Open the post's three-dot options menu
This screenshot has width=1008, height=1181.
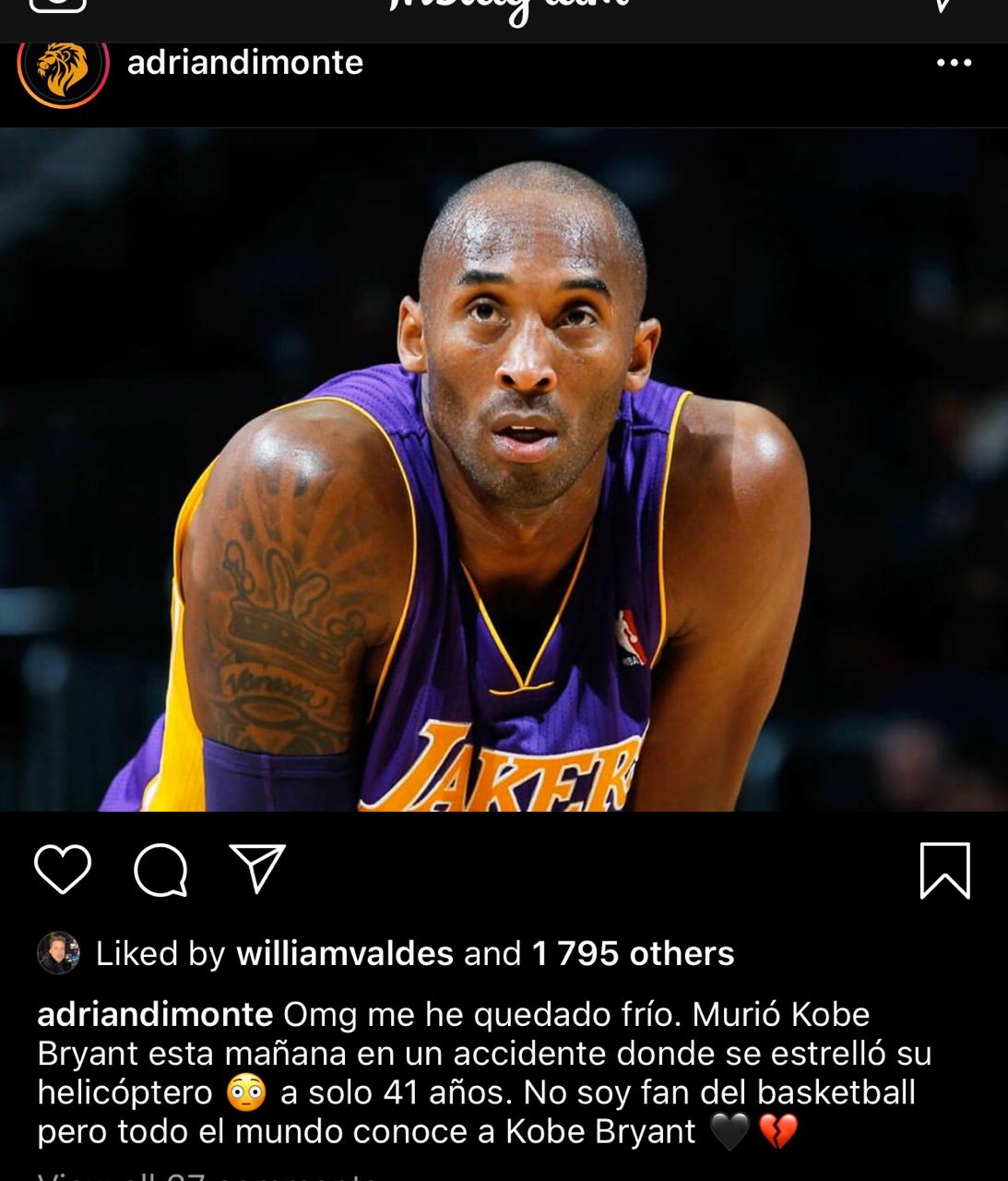pos(954,63)
